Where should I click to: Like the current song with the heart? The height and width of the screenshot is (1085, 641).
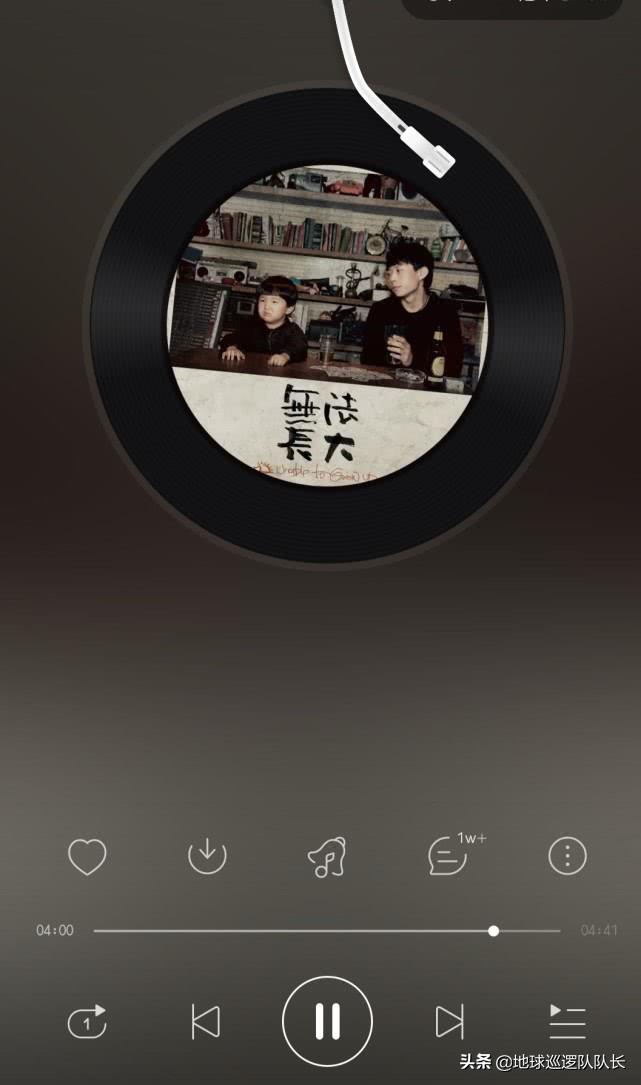pyautogui.click(x=87, y=857)
